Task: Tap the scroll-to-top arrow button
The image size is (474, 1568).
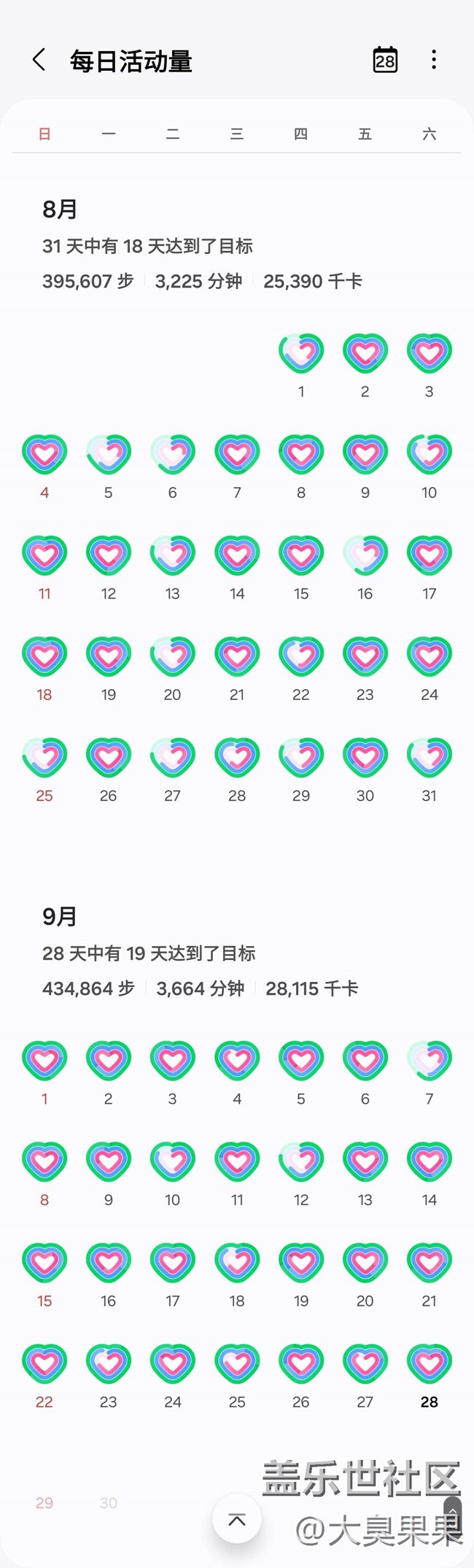Action: point(237,1520)
